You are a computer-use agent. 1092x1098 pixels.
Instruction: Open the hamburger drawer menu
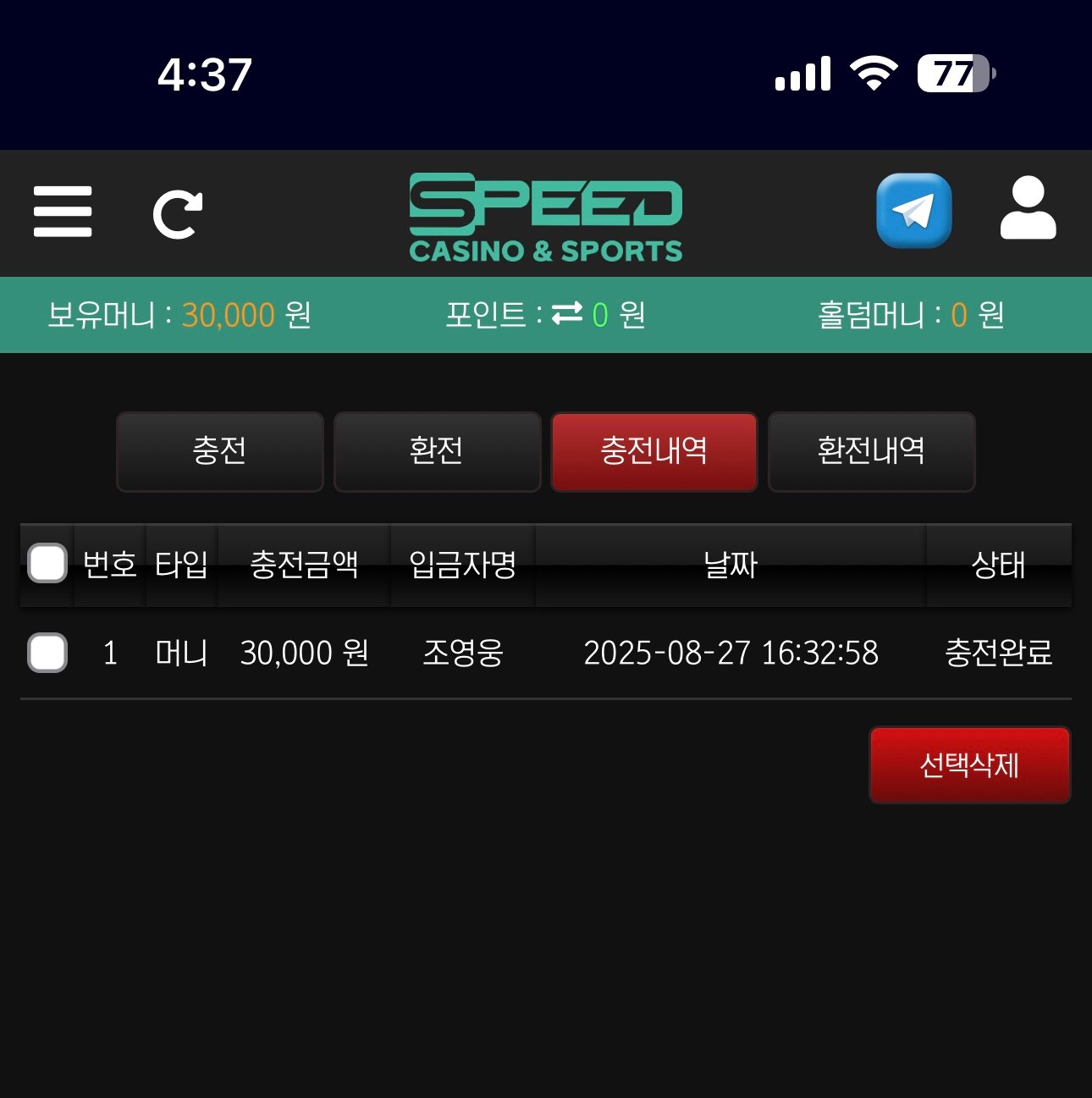click(63, 212)
